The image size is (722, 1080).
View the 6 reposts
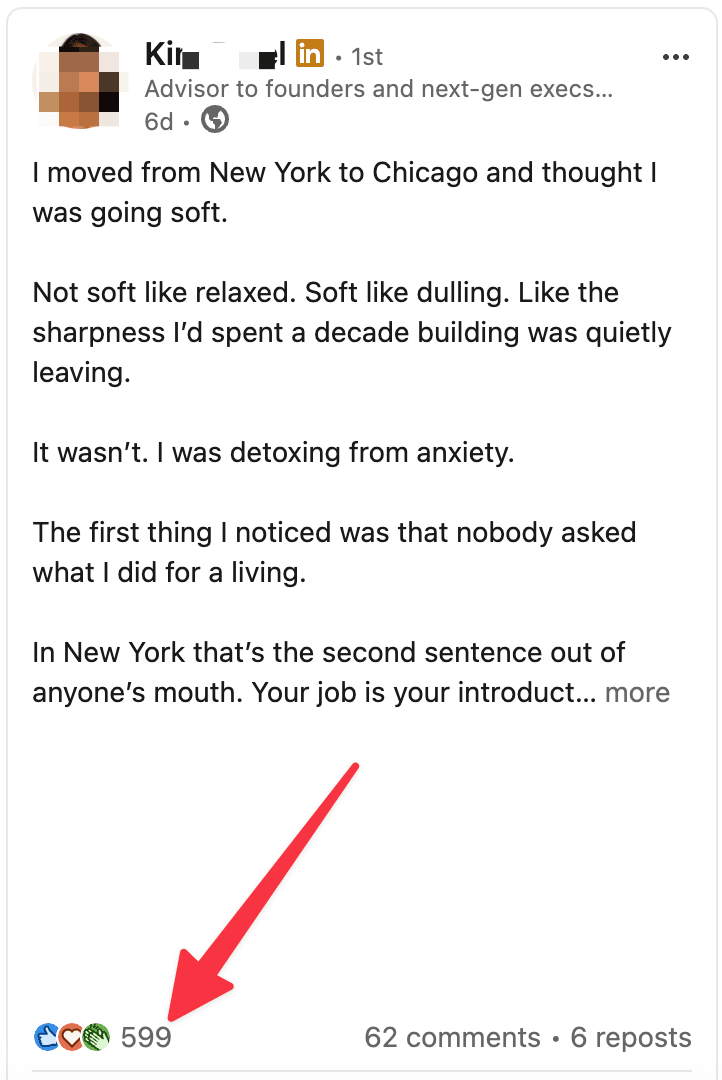[630, 1038]
